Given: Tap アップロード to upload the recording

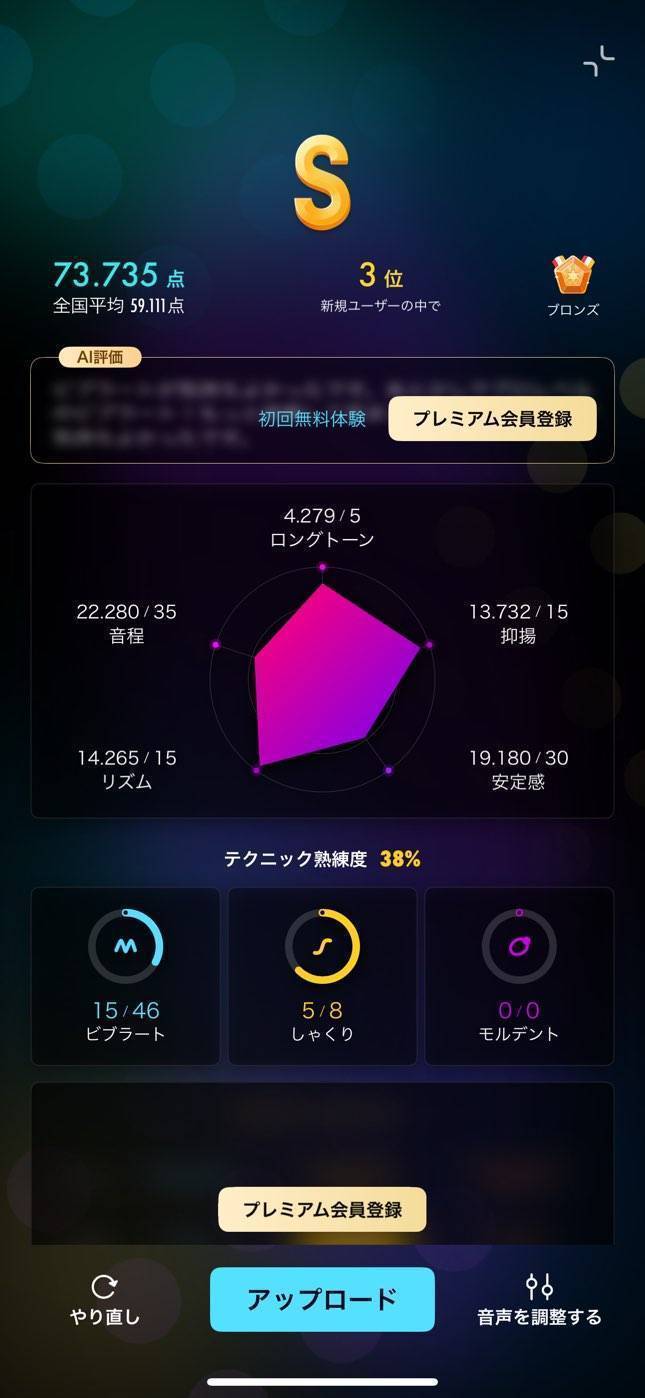Looking at the screenshot, I should 322,1299.
